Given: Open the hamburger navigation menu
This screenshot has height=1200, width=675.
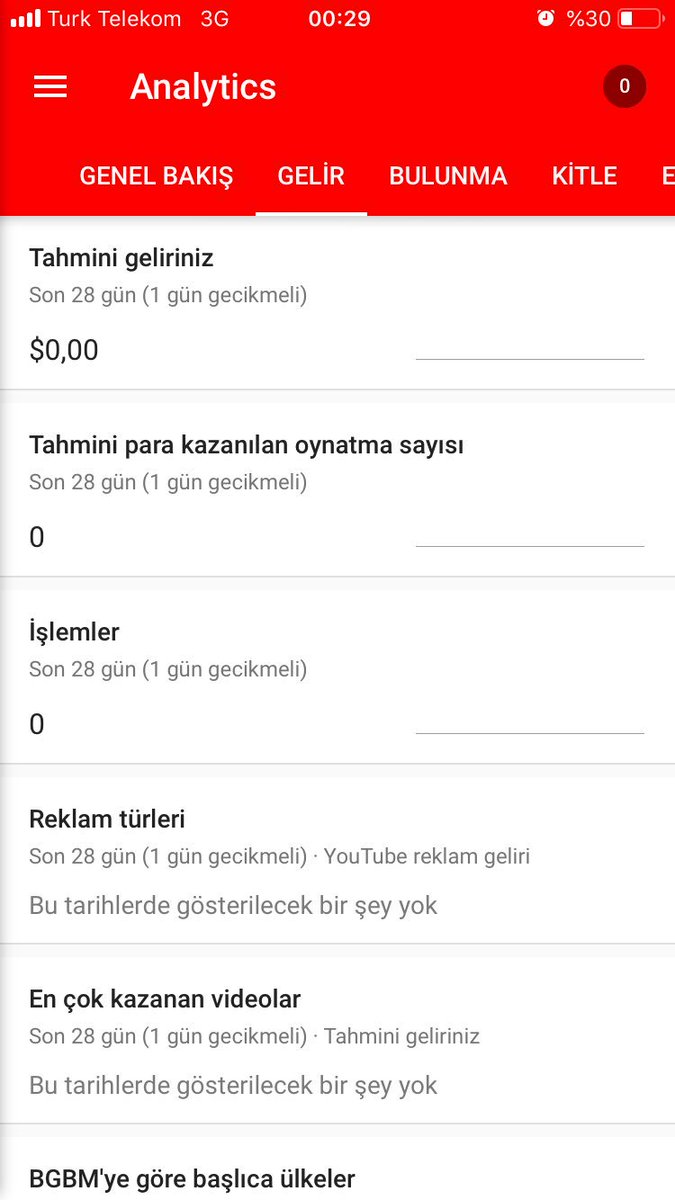Looking at the screenshot, I should 50,87.
